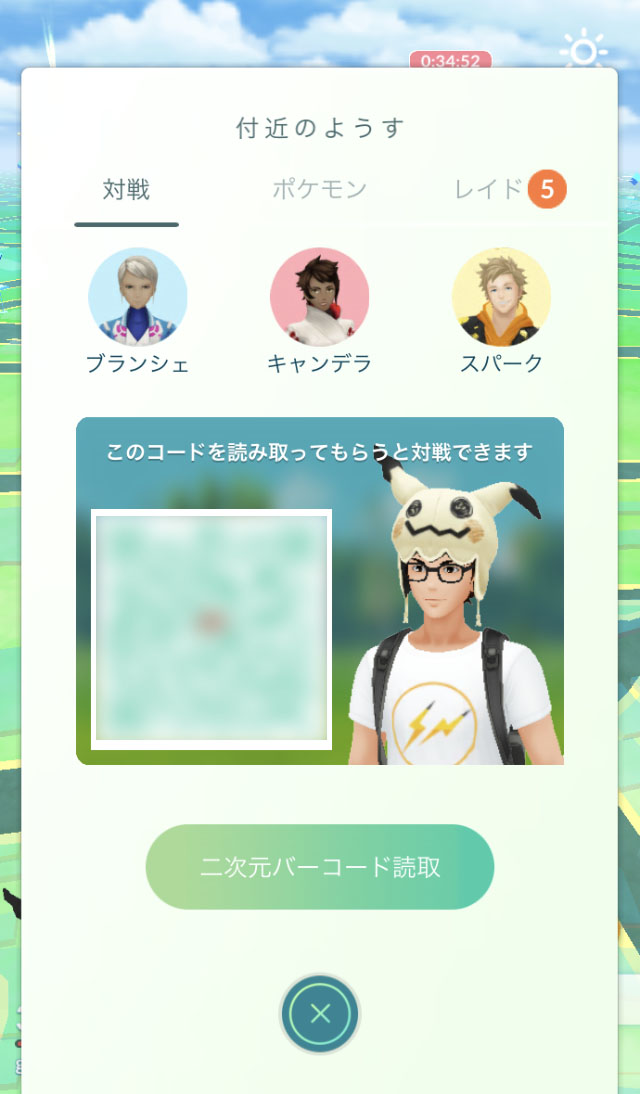Close the 付近のようす panel
This screenshot has width=640, height=1094.
(x=320, y=1014)
